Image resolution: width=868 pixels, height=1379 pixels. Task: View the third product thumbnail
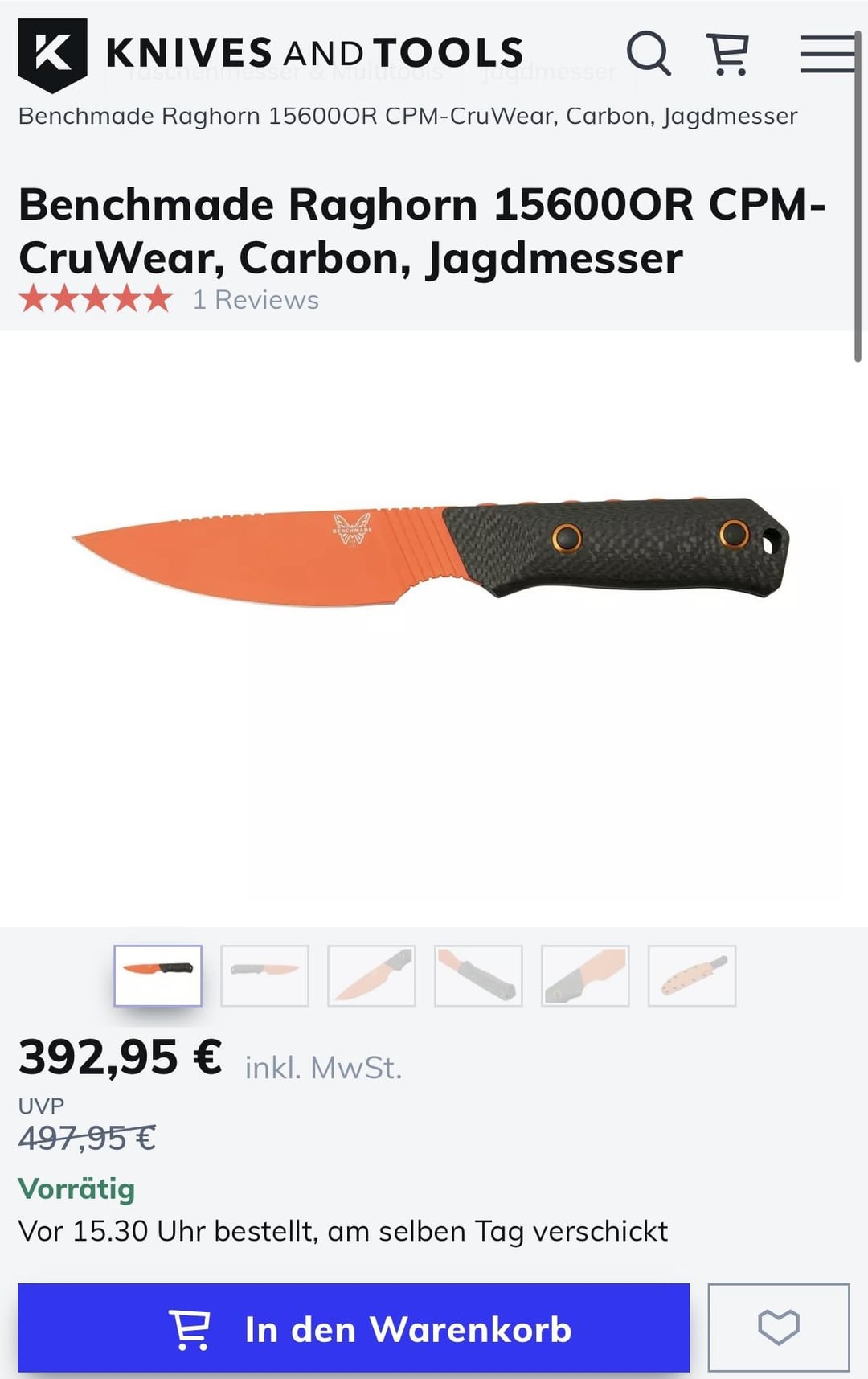371,975
